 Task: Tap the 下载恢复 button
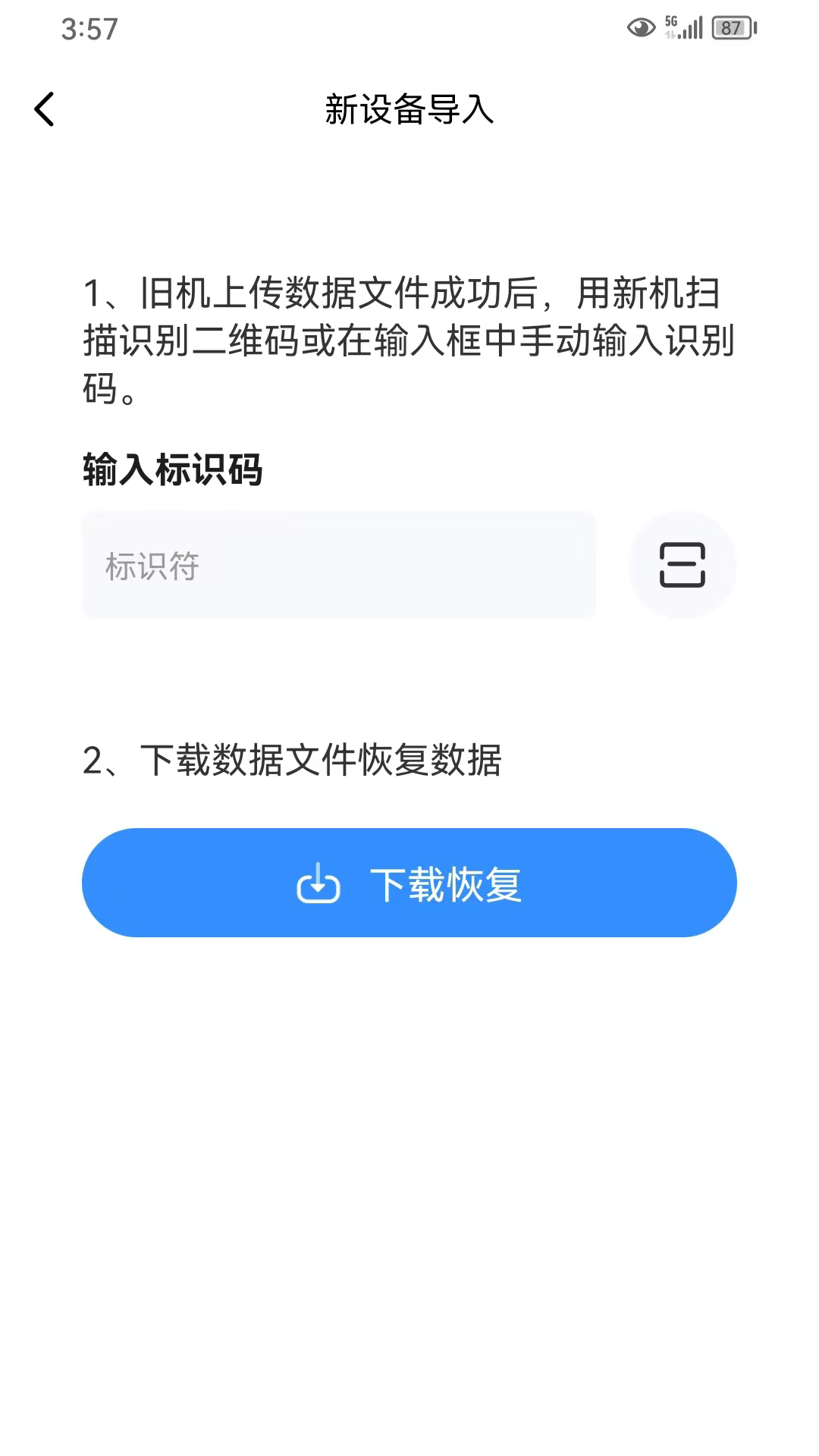tap(409, 883)
